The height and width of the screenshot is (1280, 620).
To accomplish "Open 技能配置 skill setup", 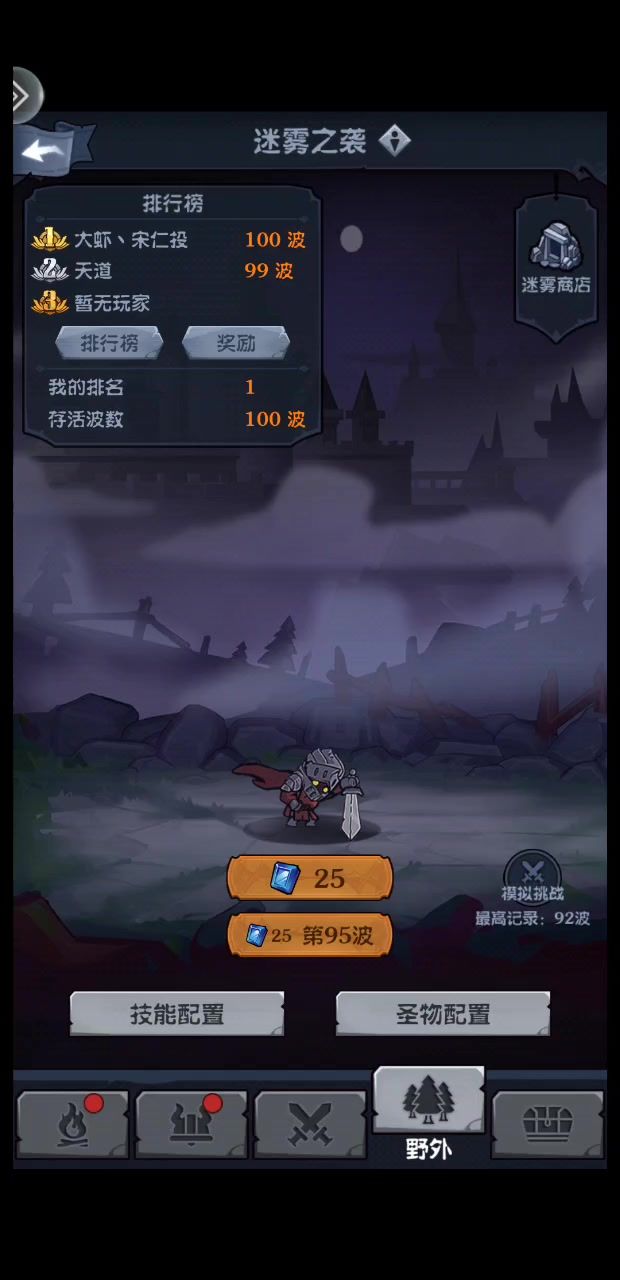I will [177, 1014].
